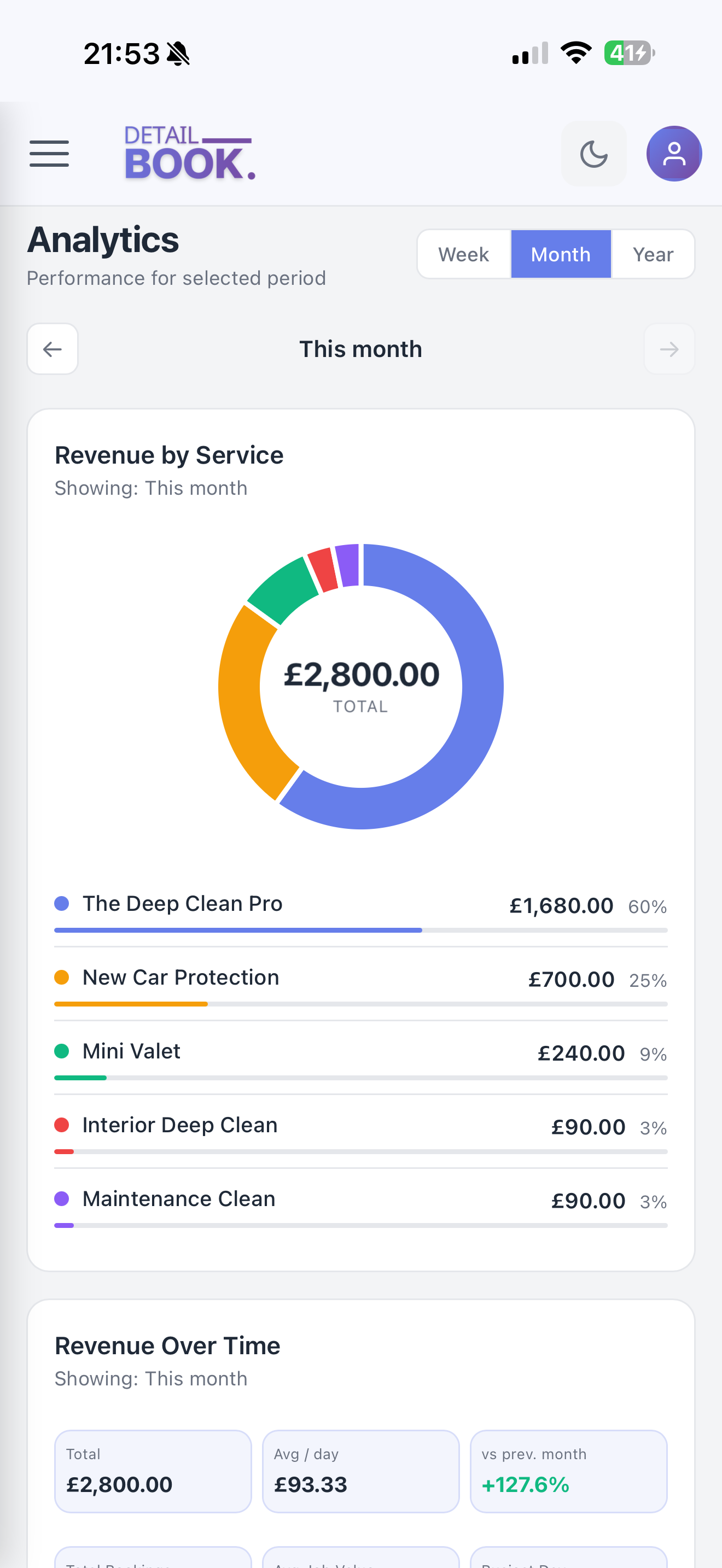Open the profile avatar menu
The image size is (722, 1568).
coord(674,154)
